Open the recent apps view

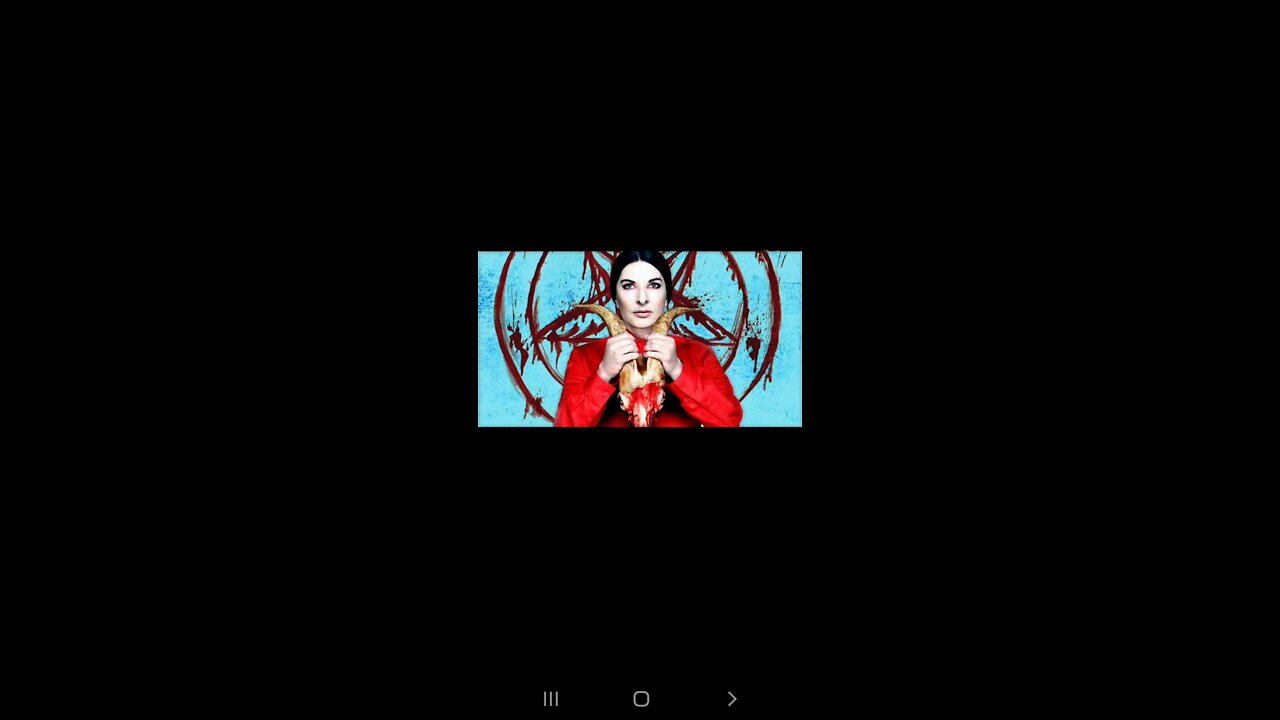(550, 699)
